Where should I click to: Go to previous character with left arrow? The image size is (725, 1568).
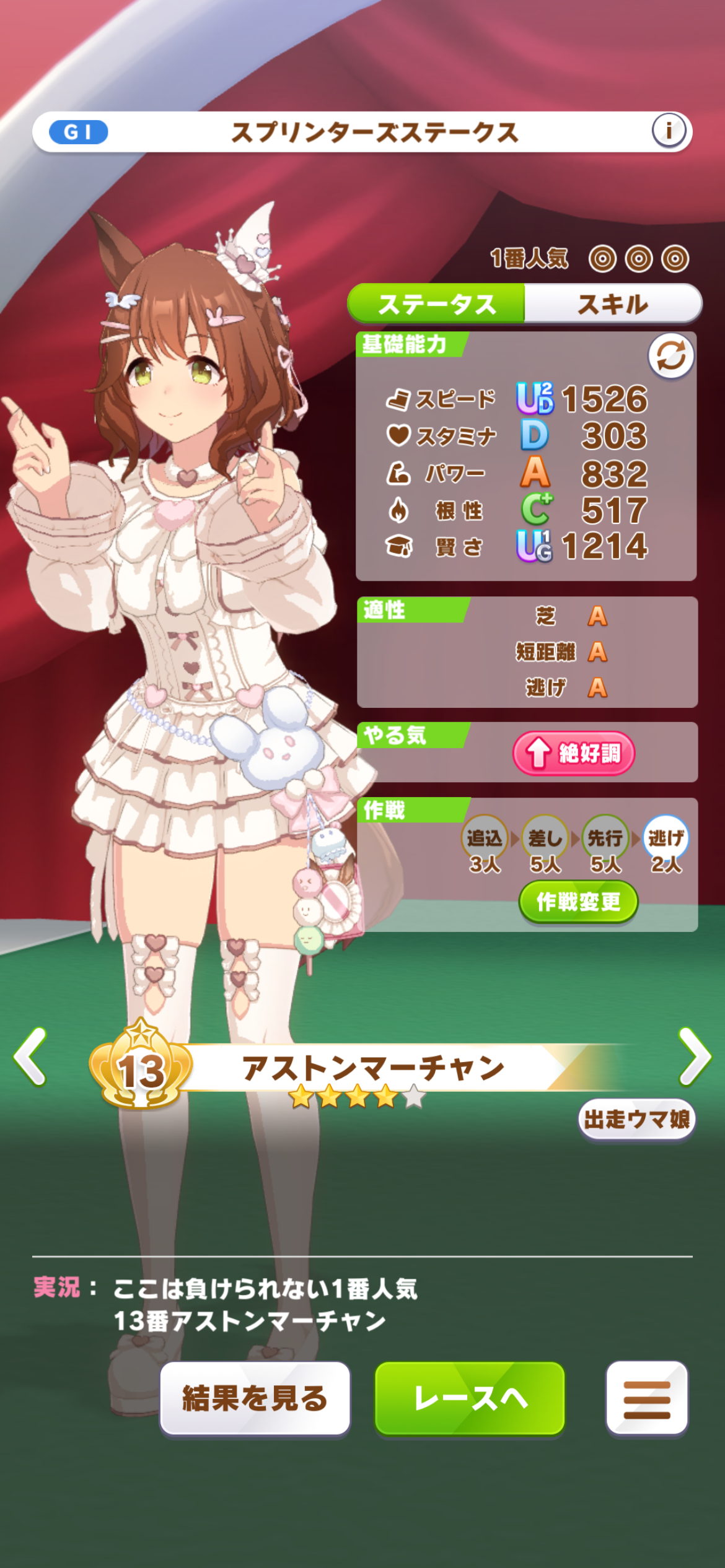pyautogui.click(x=30, y=1056)
